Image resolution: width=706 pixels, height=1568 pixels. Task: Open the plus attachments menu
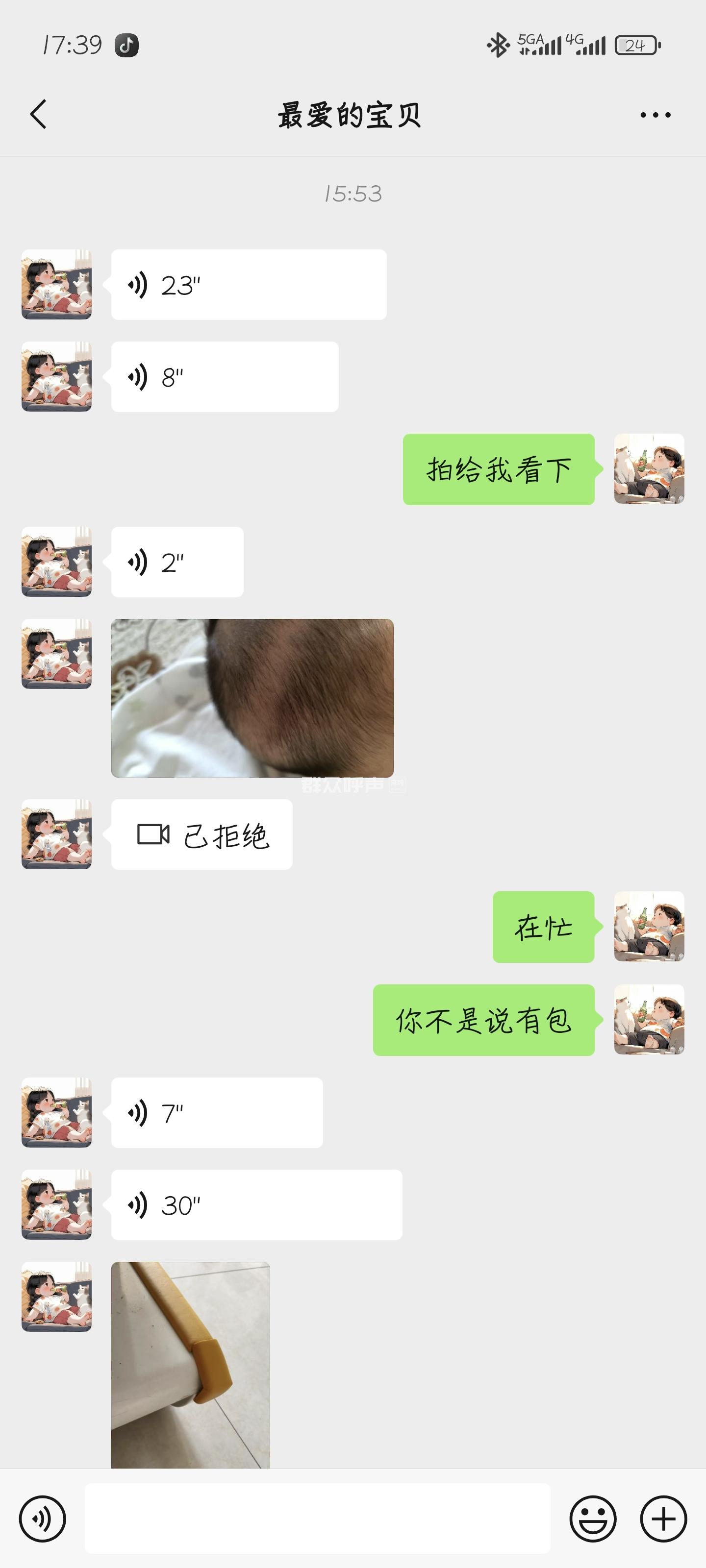pyautogui.click(x=663, y=1519)
